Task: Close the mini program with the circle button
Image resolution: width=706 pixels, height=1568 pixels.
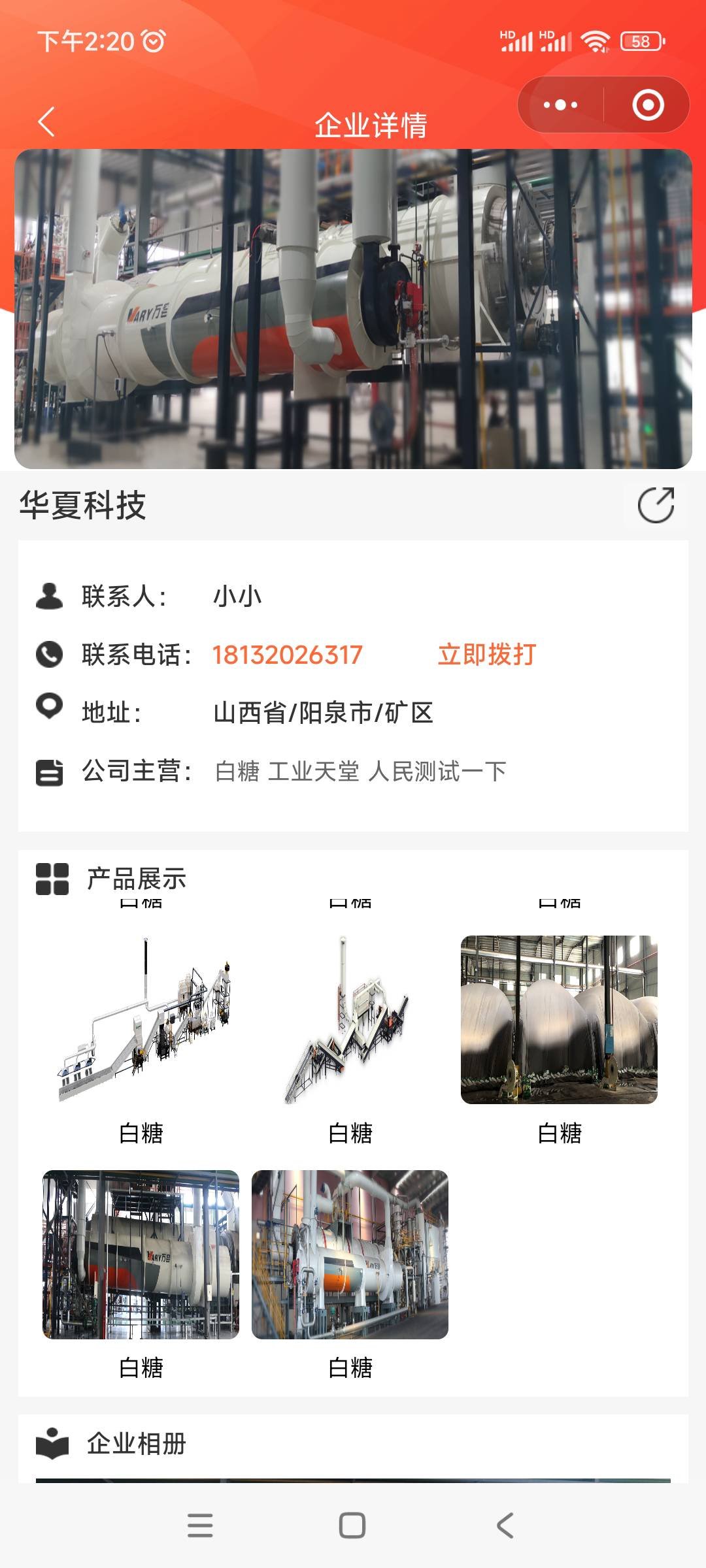Action: point(648,105)
